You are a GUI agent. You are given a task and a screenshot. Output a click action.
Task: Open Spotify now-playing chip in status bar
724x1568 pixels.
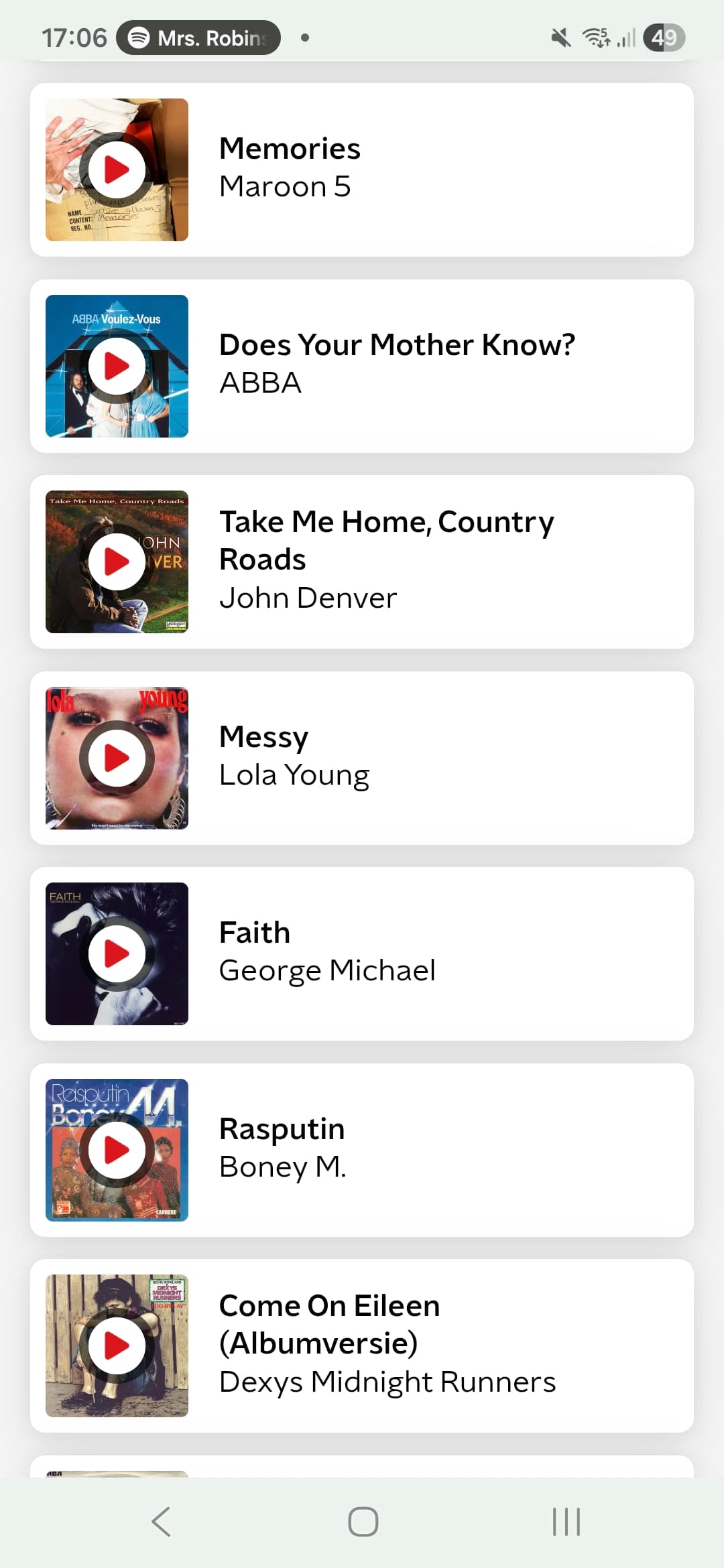[x=198, y=38]
